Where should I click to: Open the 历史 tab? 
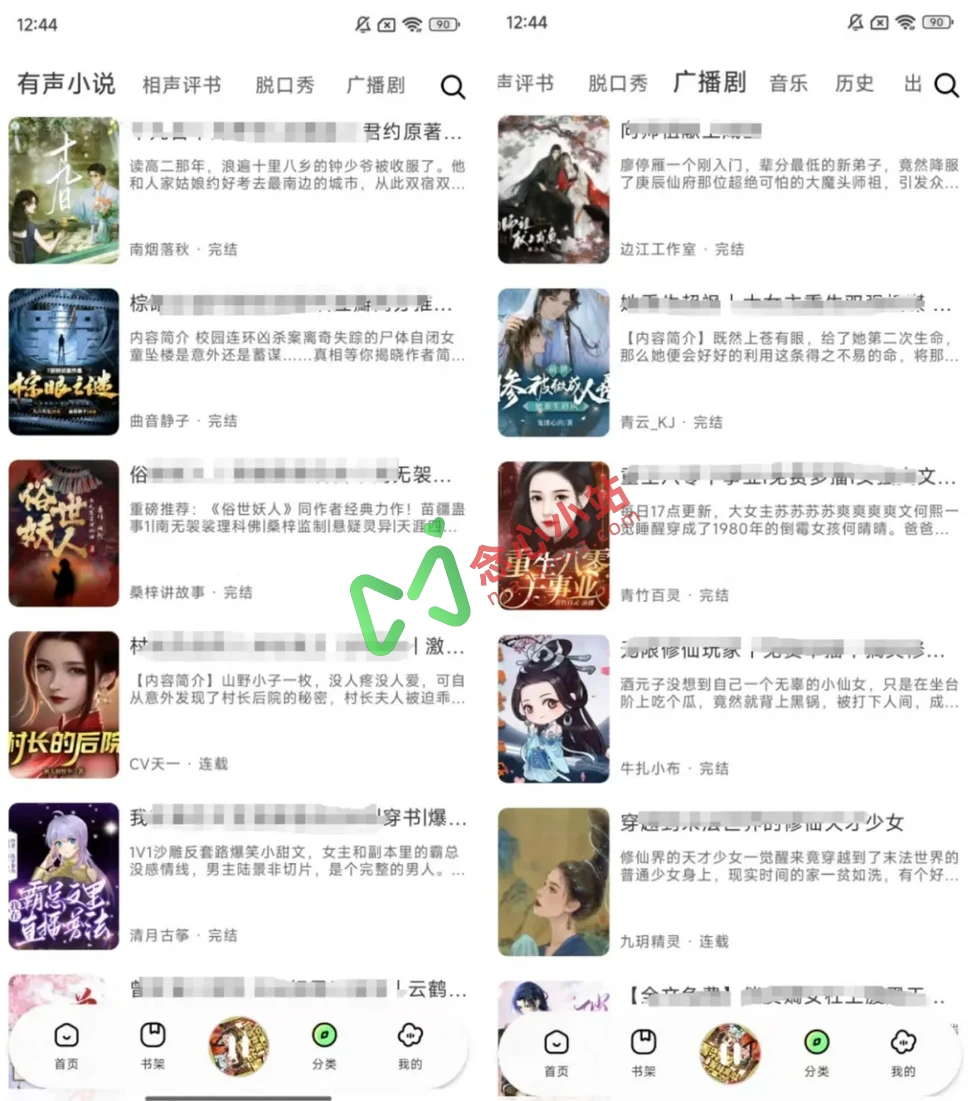854,83
